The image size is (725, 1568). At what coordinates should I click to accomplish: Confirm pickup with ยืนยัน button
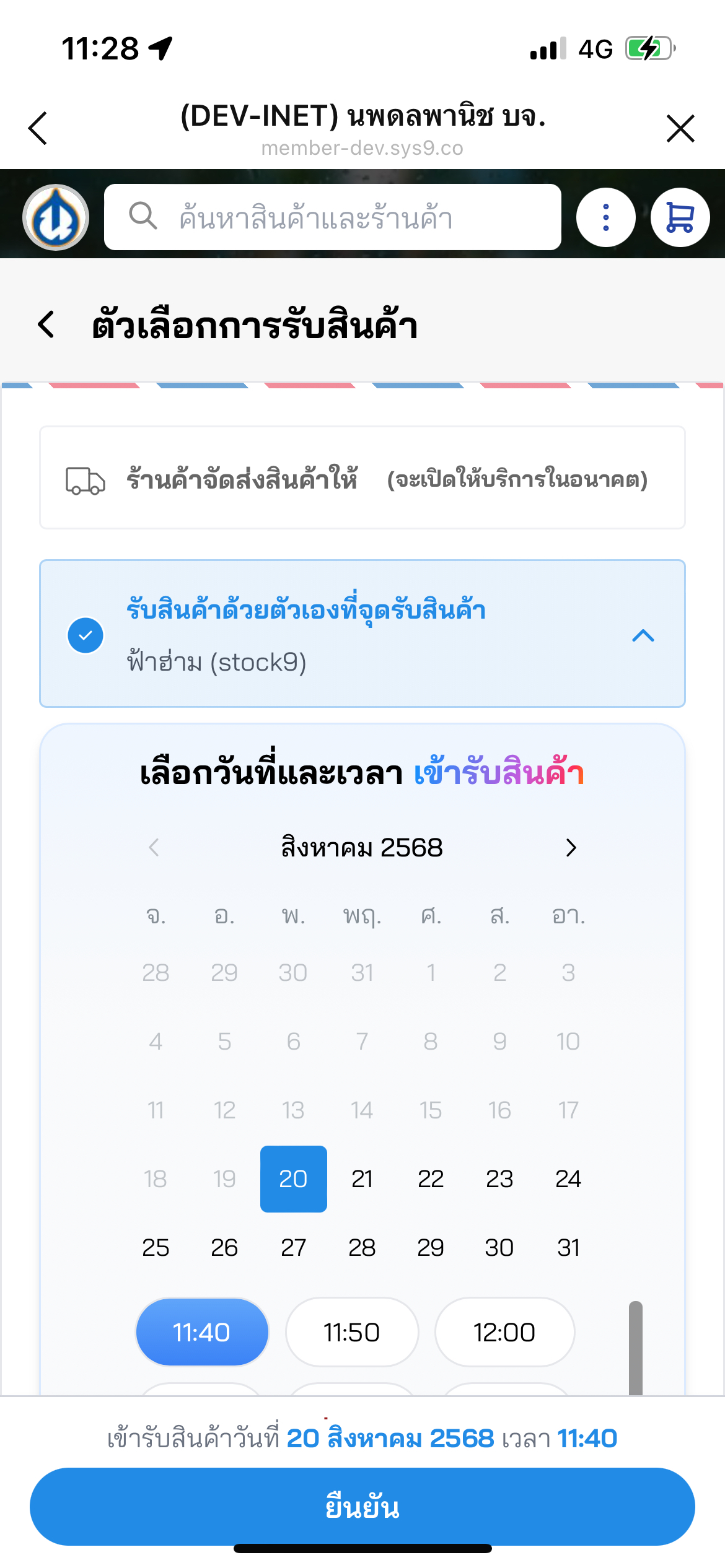(x=362, y=1506)
